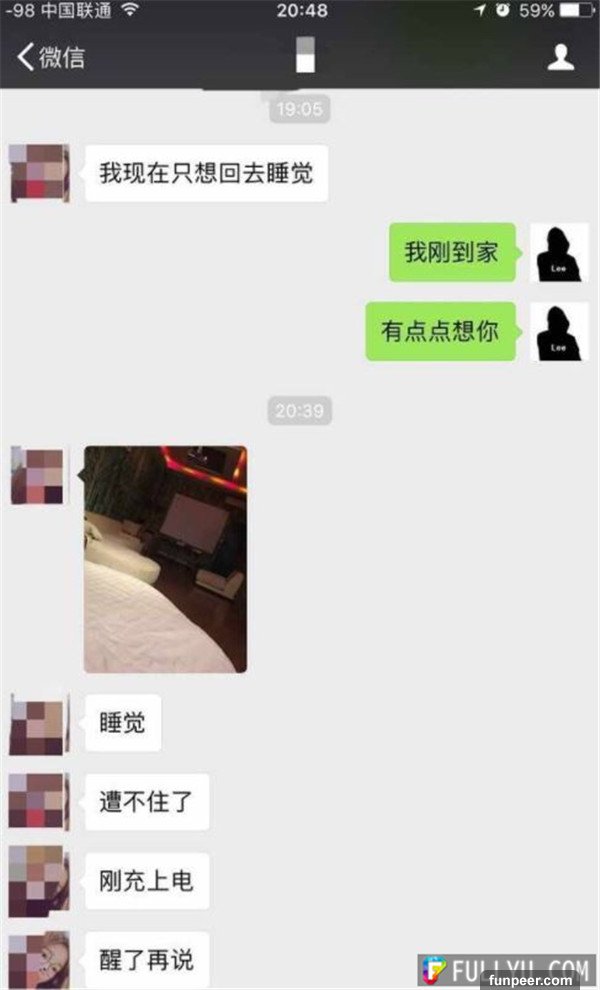Go back to the 微信 chat list

coord(50,57)
